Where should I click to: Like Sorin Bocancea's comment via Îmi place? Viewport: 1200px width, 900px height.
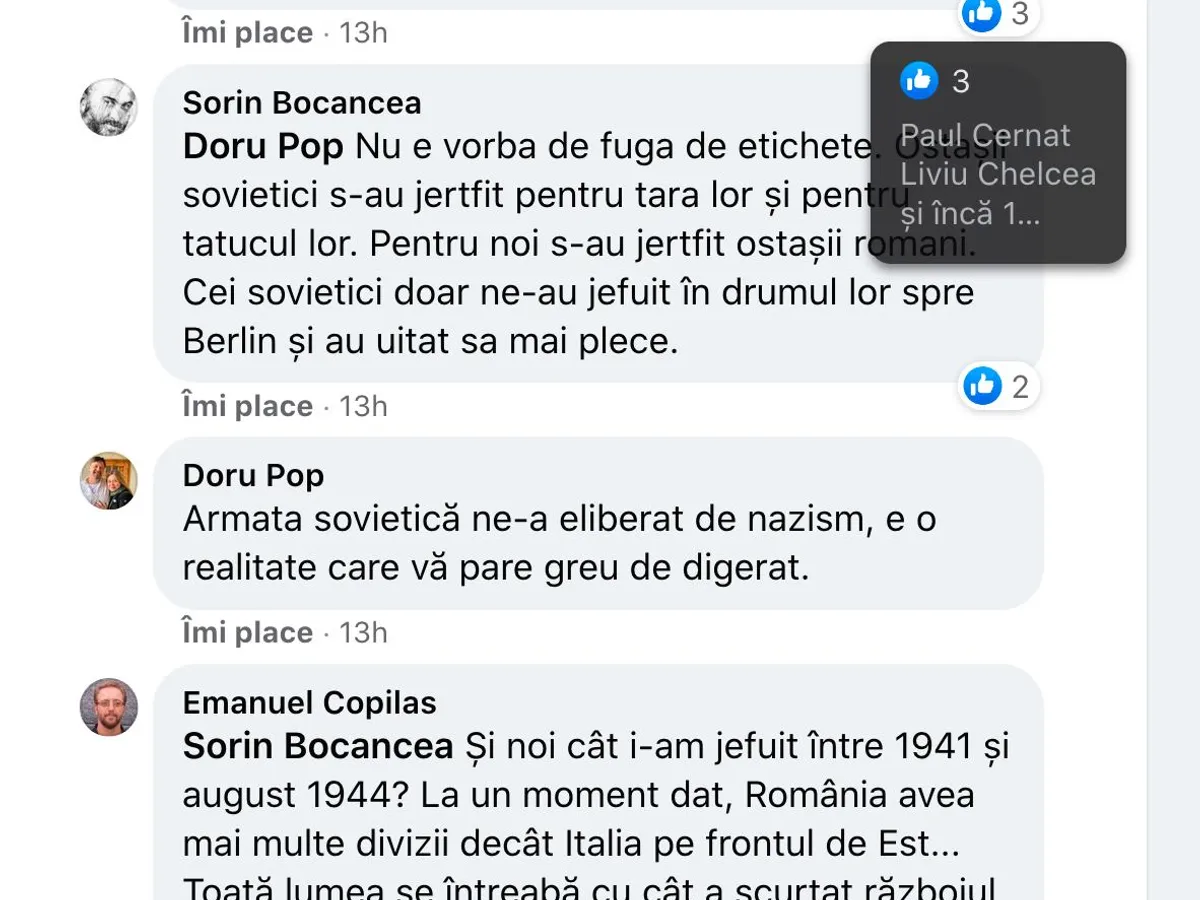pyautogui.click(x=247, y=406)
